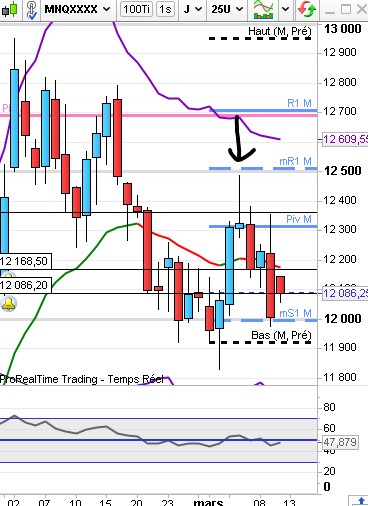Close the chart window

(362, 9)
